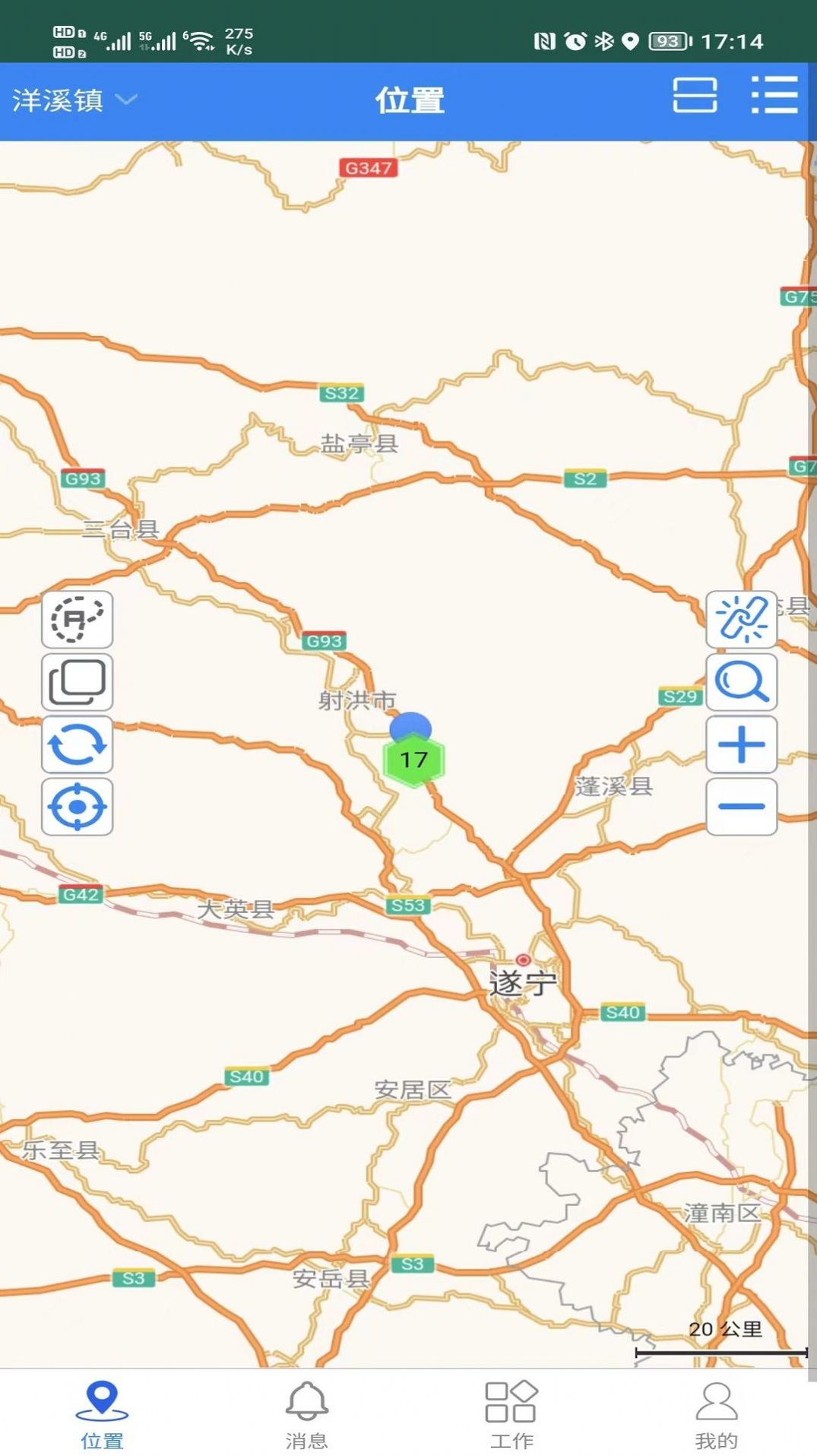Tap the dashed-circle flag tool button
817x1456 pixels.
pos(77,620)
